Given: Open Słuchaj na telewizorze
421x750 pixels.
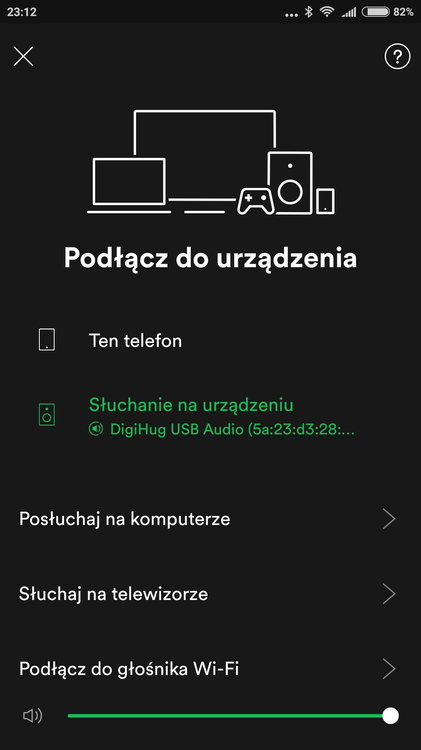Looking at the screenshot, I should pos(210,594).
